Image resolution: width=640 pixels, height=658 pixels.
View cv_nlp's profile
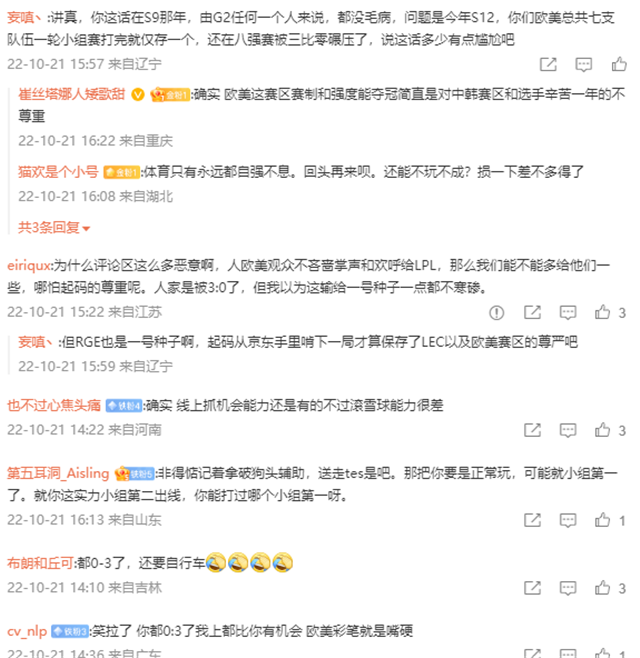(28, 631)
